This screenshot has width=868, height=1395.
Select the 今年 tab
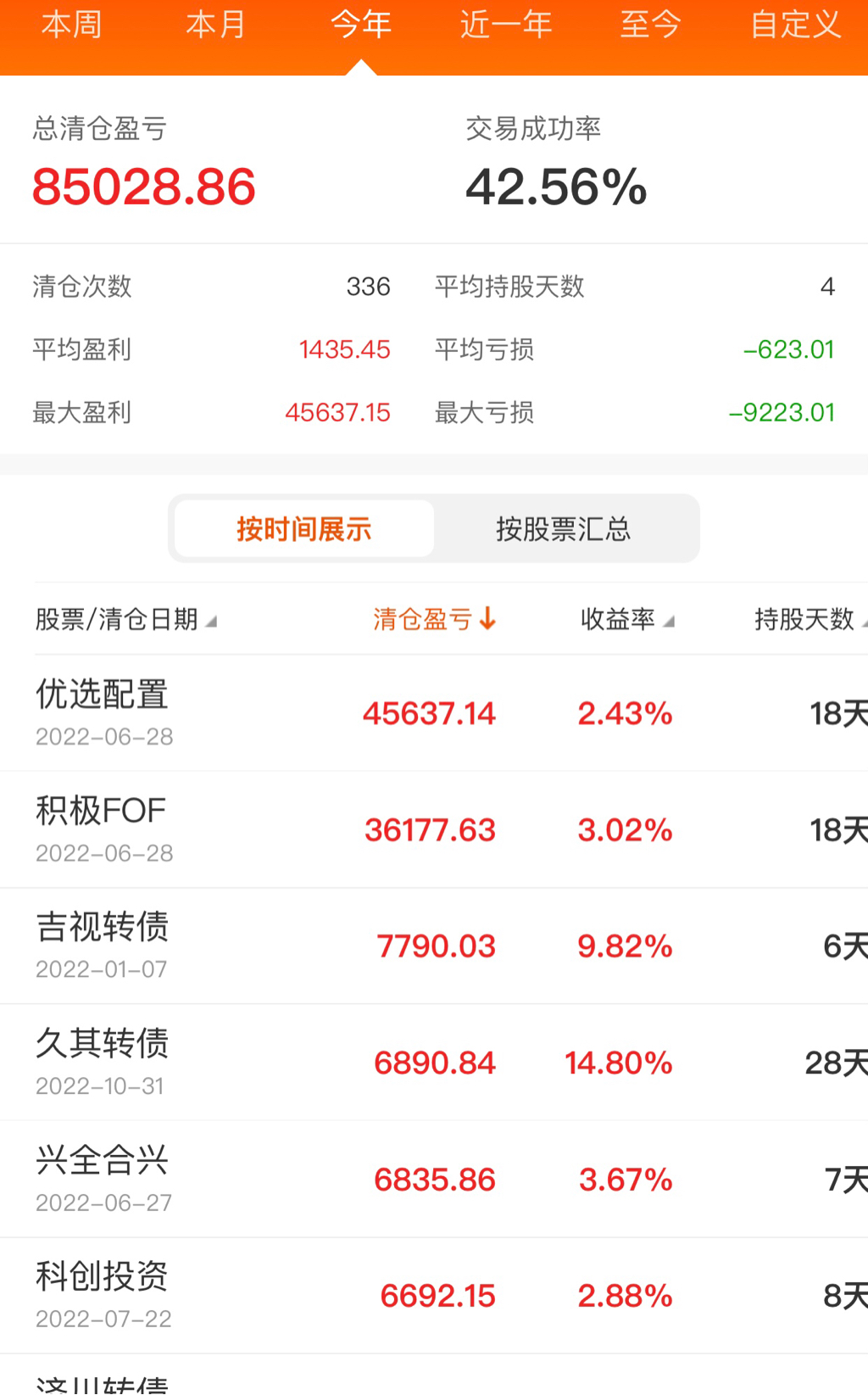[361, 25]
